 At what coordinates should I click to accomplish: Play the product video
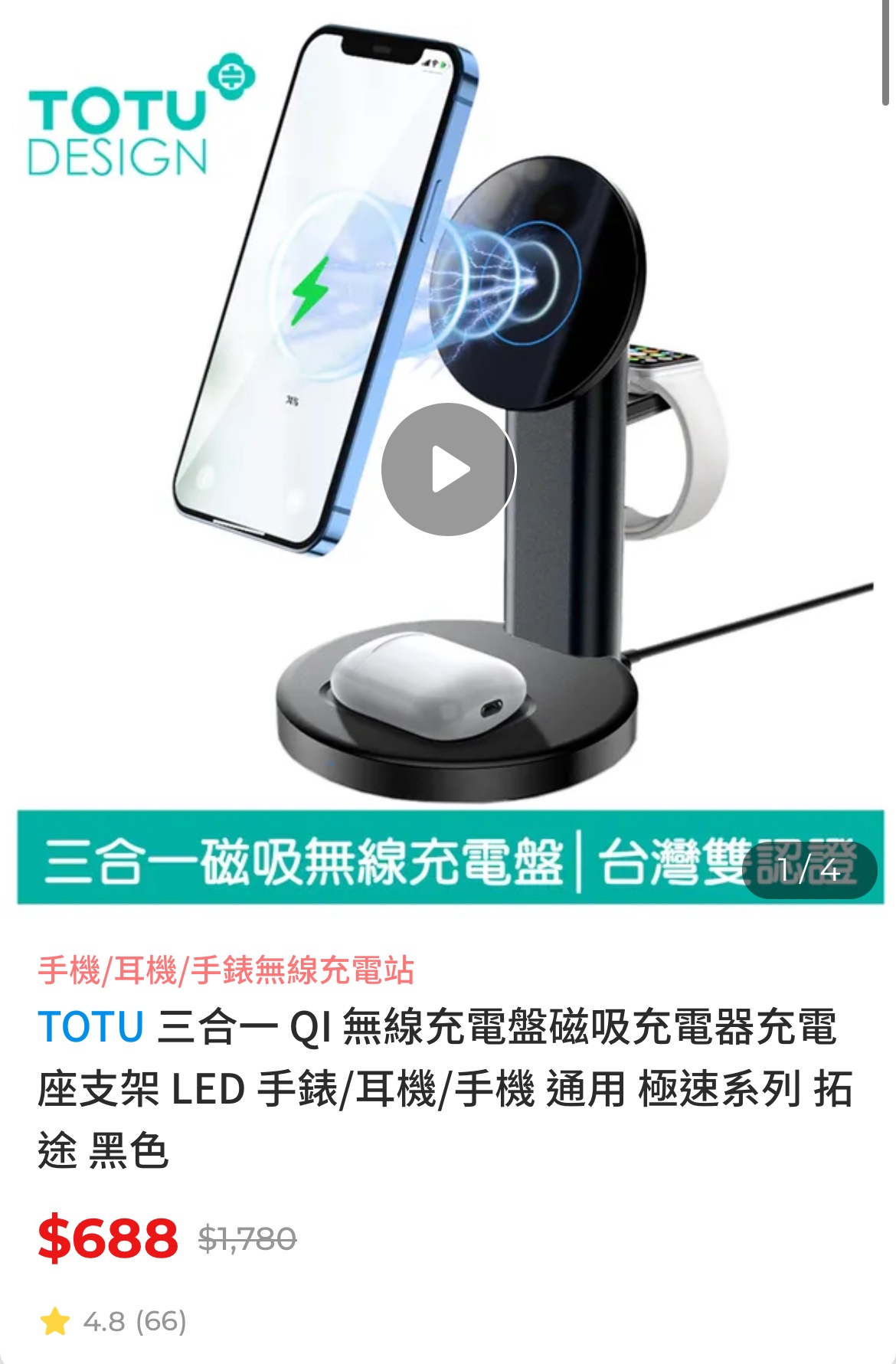pos(449,469)
